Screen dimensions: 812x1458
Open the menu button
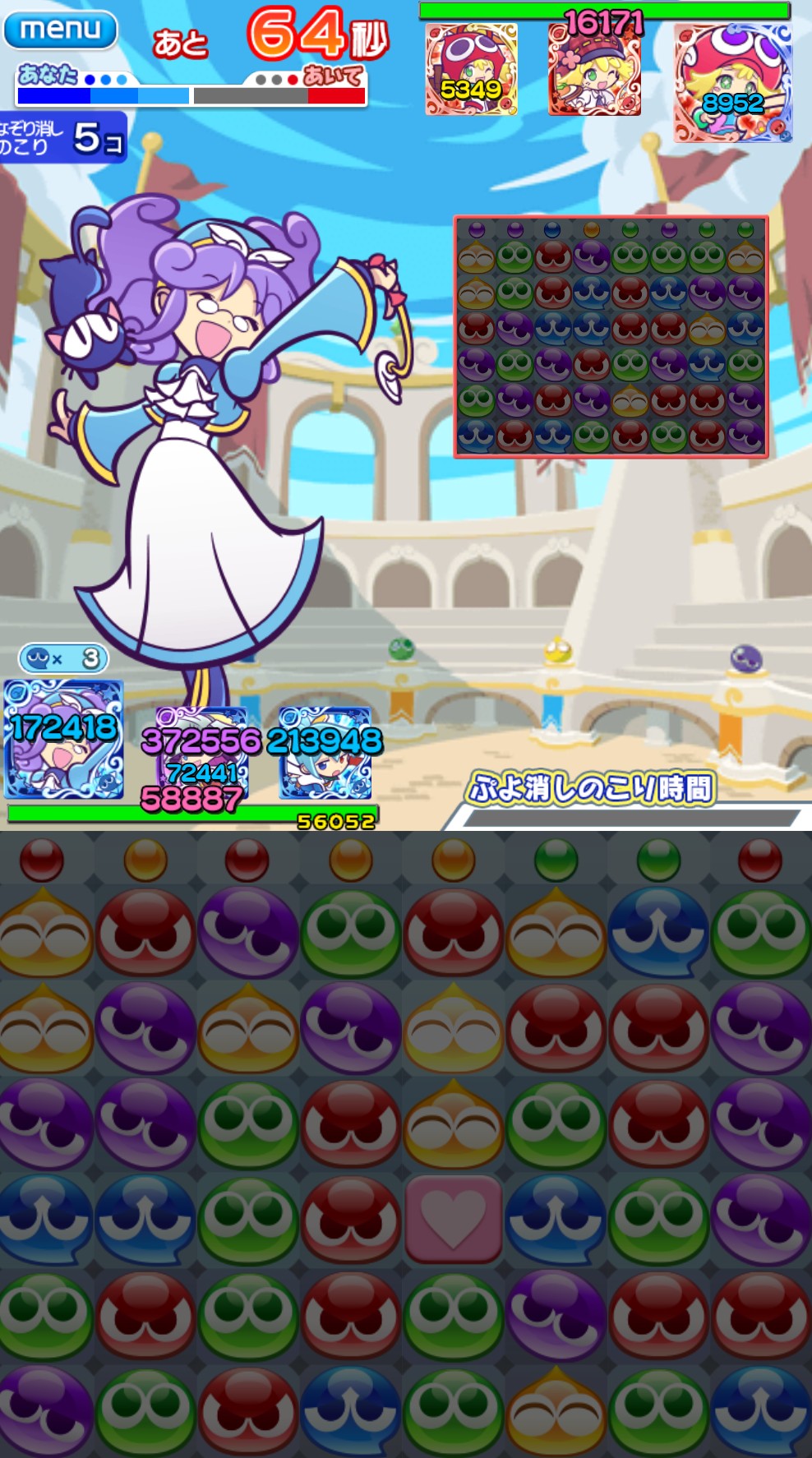60,30
